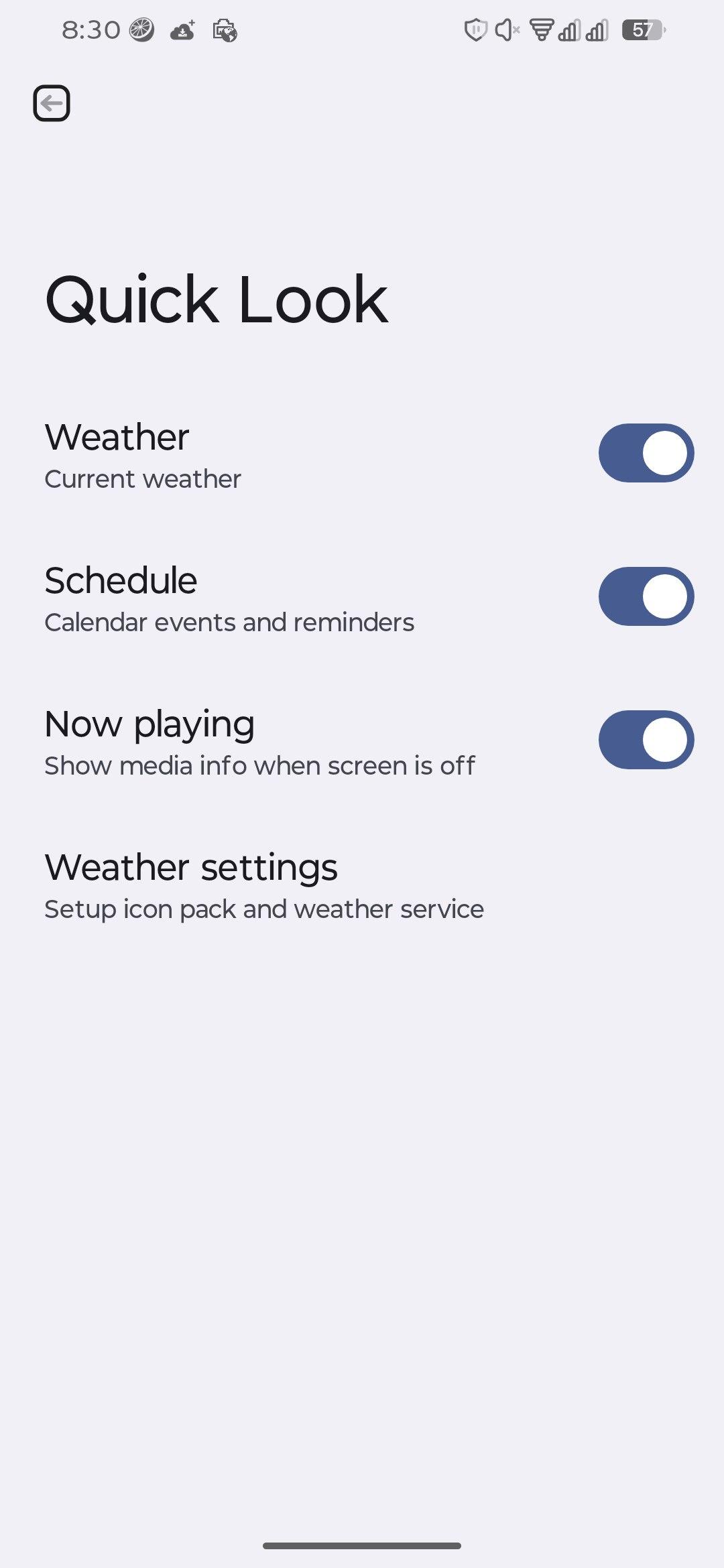Go back using the arrow icon

point(52,103)
